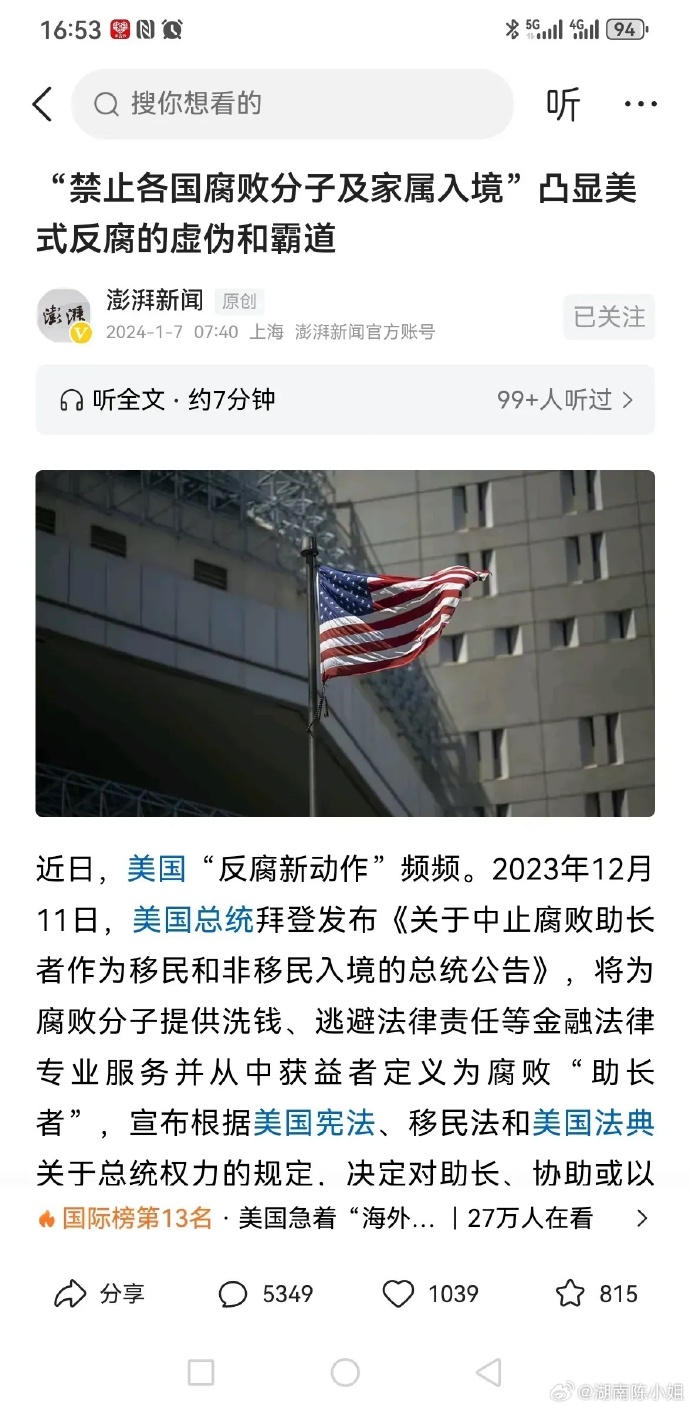Share this article via 分享

(99, 1294)
